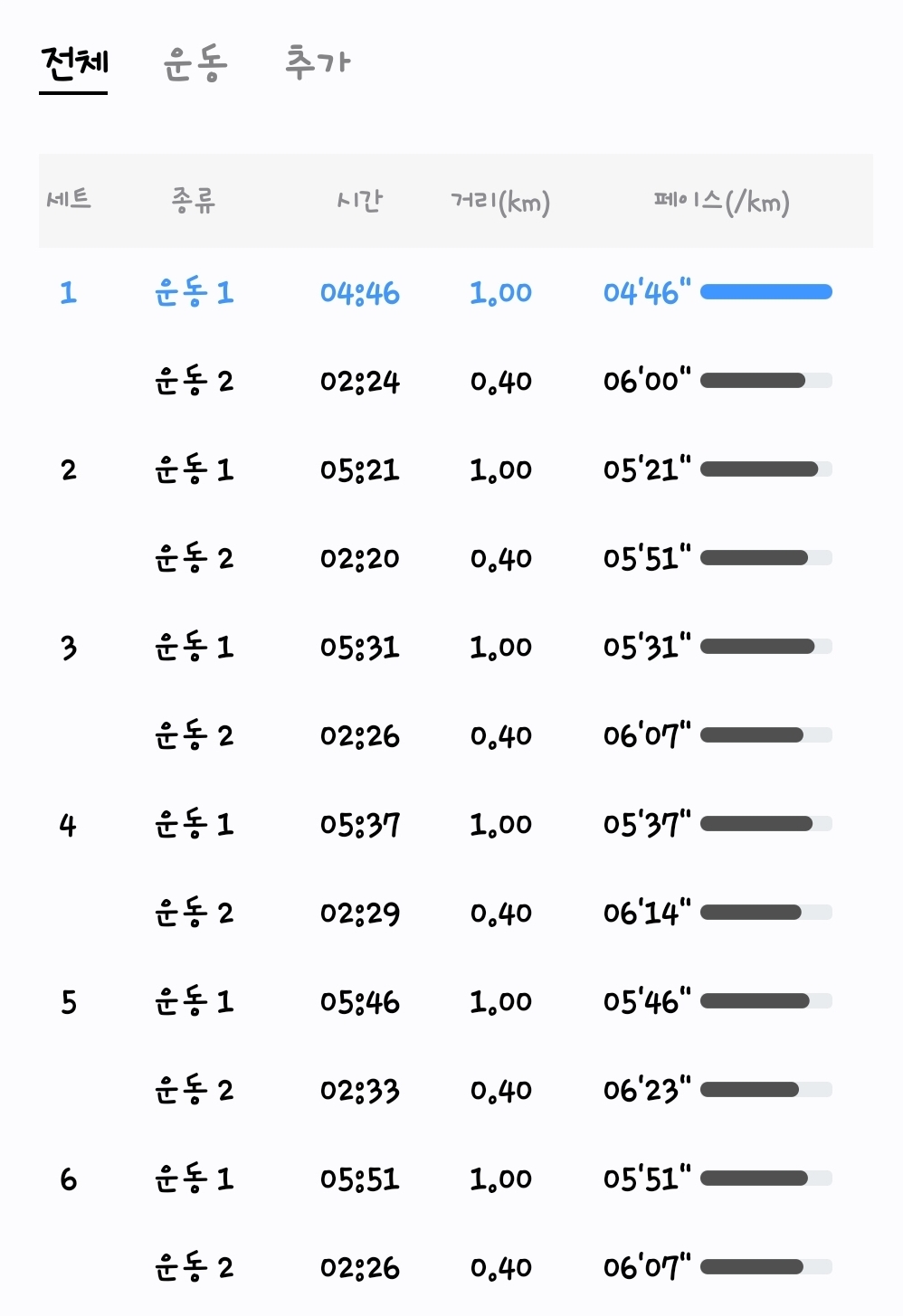The height and width of the screenshot is (1316, 903).
Task: Switch to the 전체 tab
Action: [x=74, y=63]
